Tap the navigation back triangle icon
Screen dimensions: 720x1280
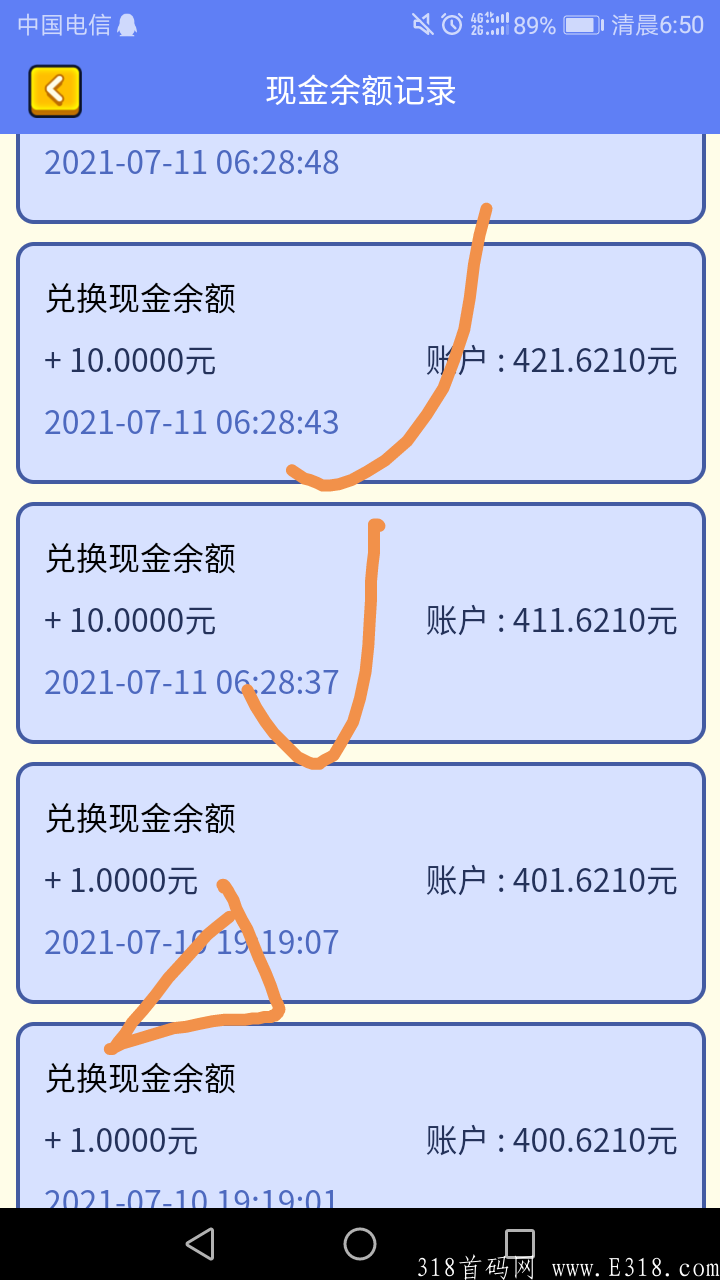[200, 1245]
